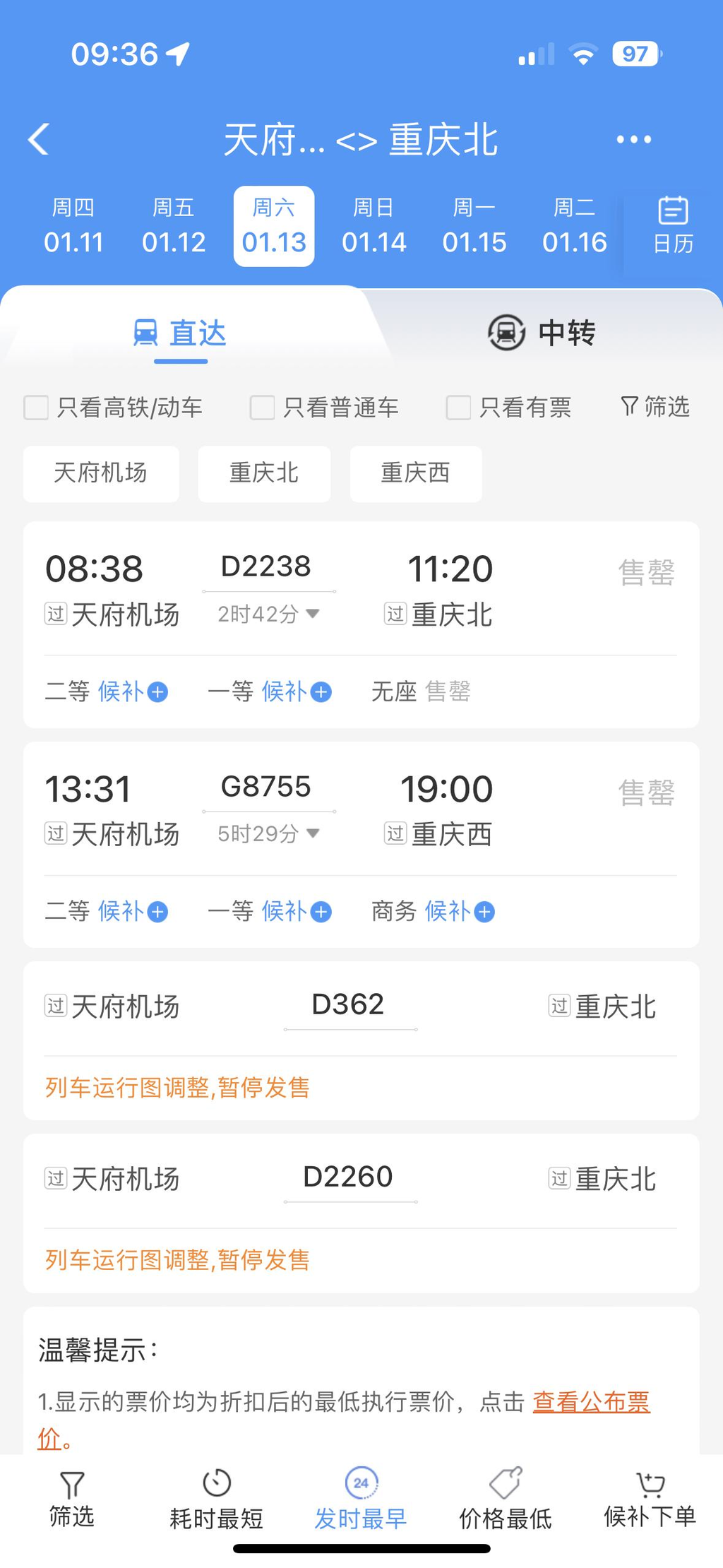Enable 只看有票 checkbox

[458, 408]
